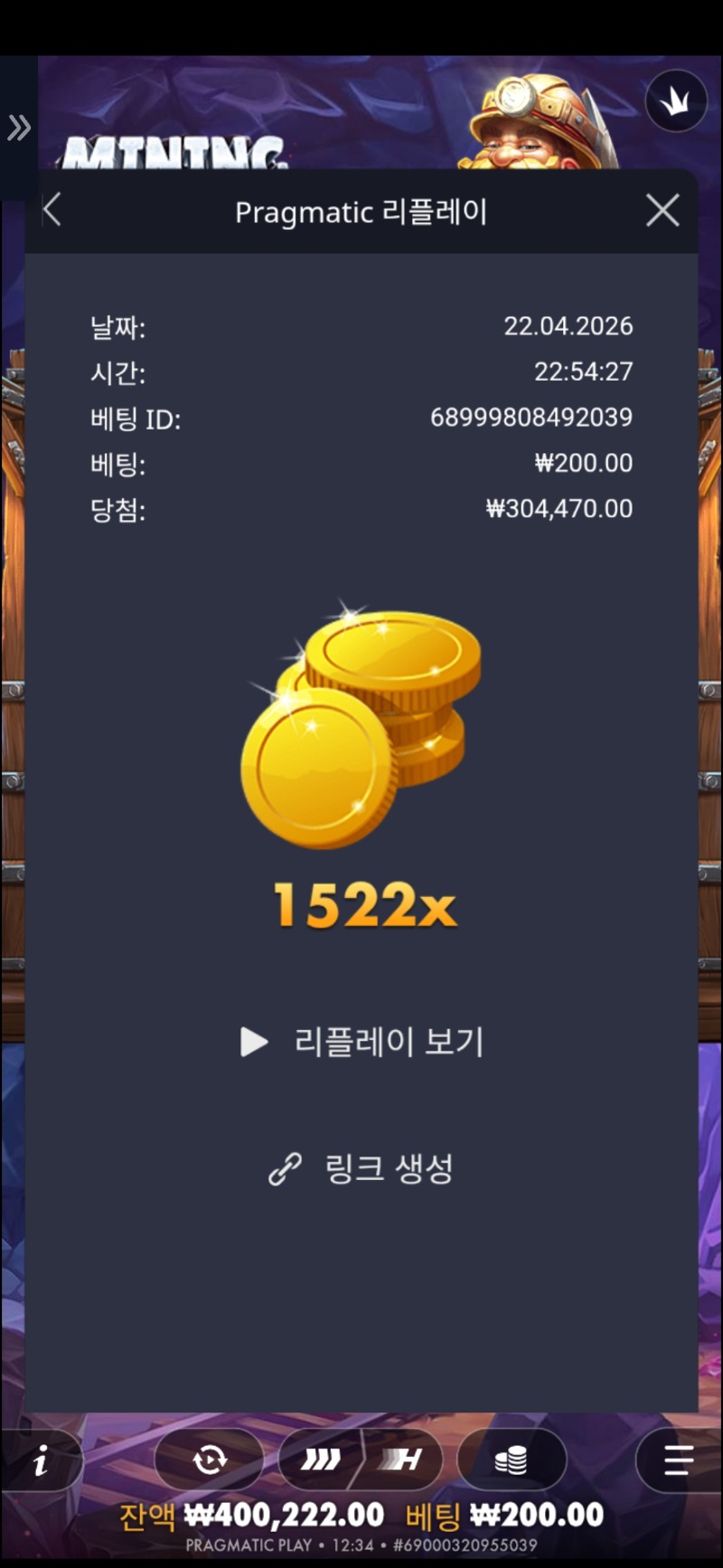
Task: Open the autoplay settings
Action: (x=210, y=1459)
